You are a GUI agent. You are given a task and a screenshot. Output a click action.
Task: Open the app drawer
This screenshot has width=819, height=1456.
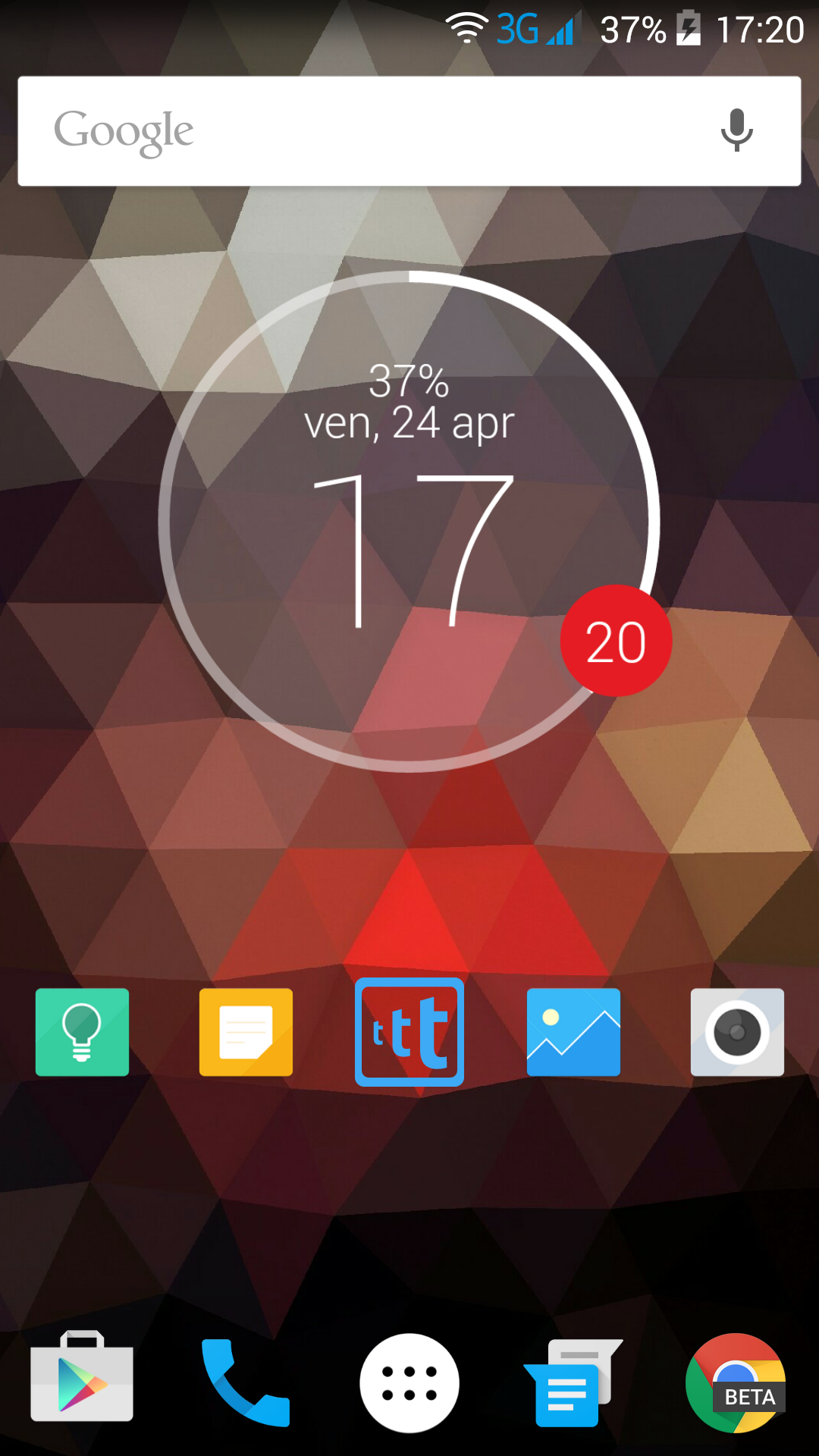(409, 1382)
